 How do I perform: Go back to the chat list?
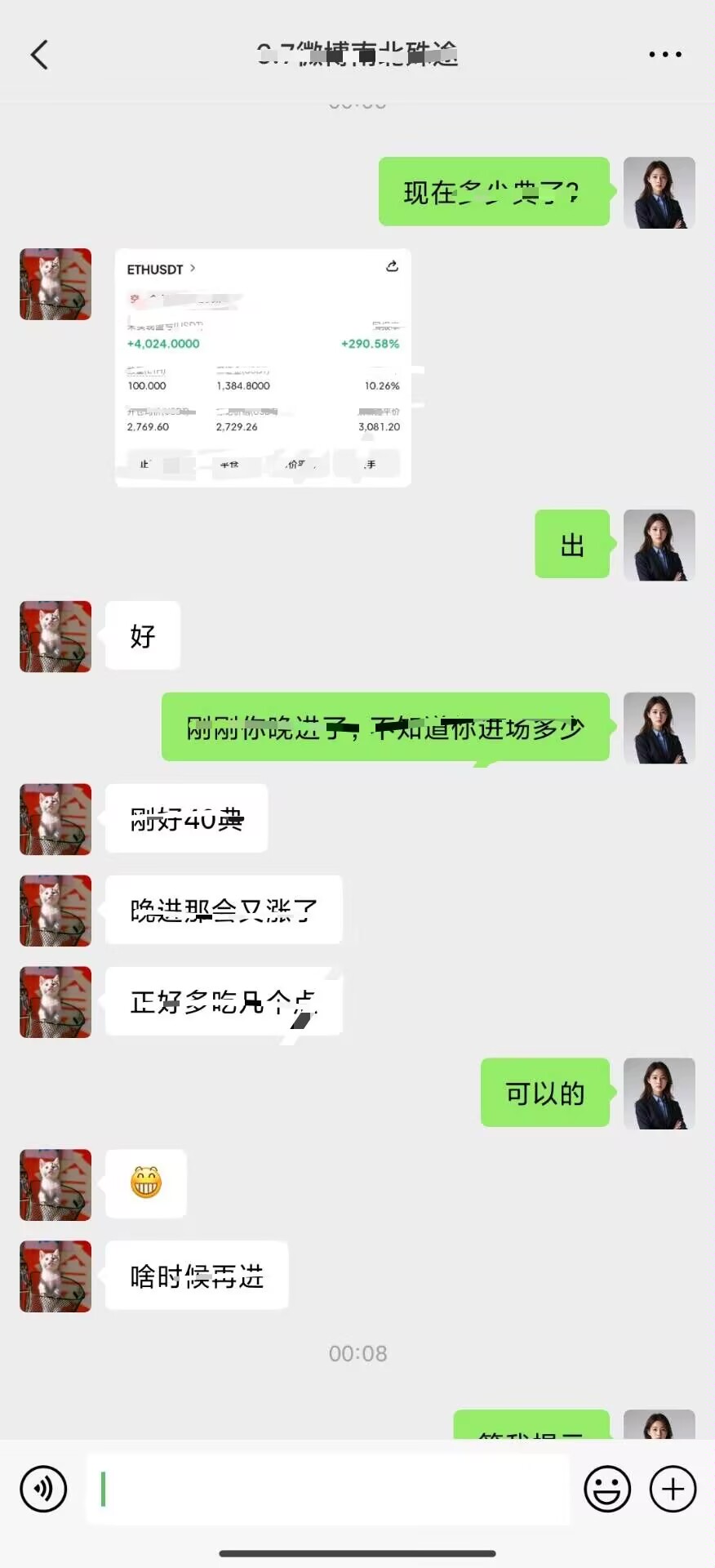(39, 55)
